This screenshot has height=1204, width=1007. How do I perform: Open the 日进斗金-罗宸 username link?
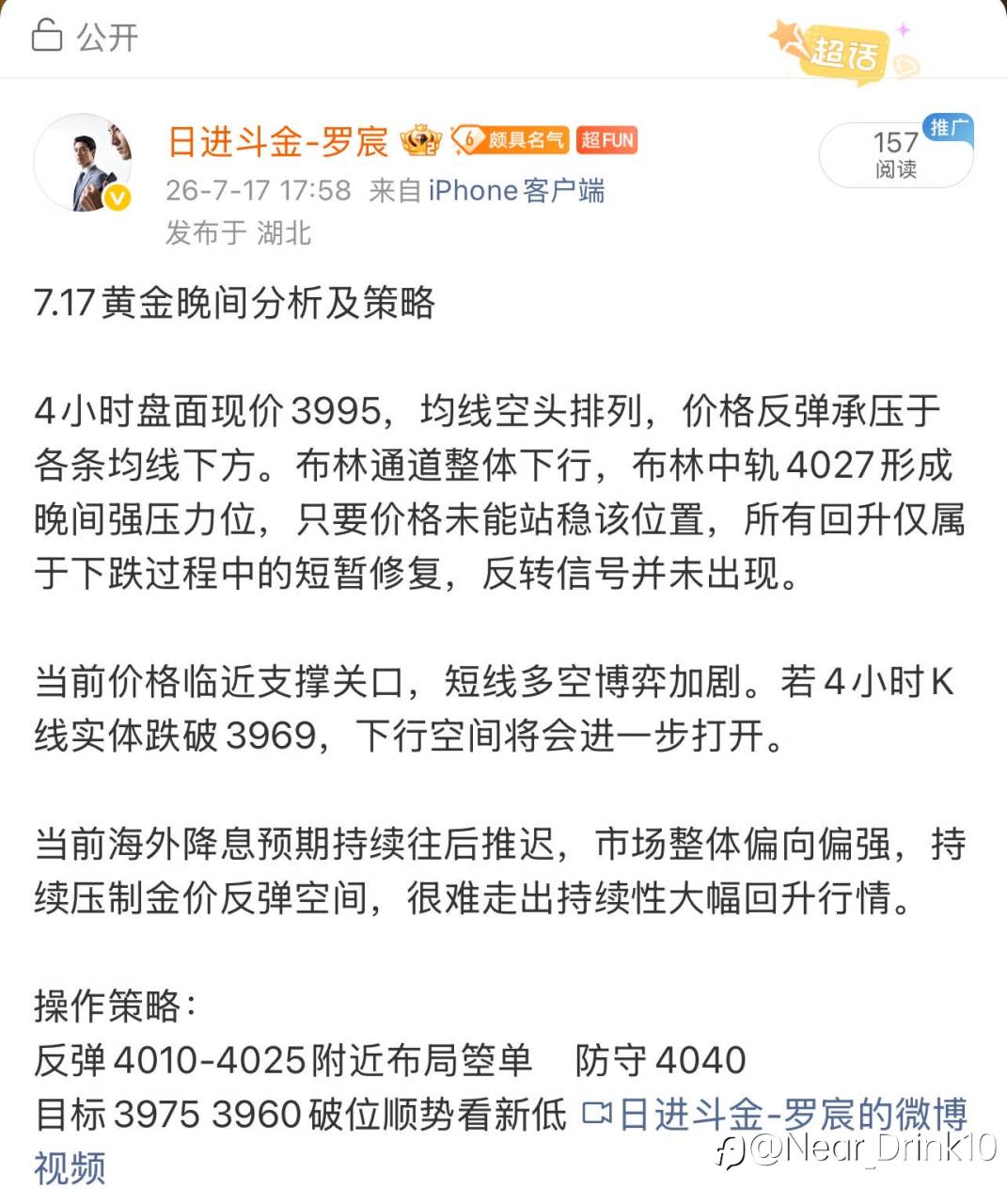pyautogui.click(x=277, y=141)
